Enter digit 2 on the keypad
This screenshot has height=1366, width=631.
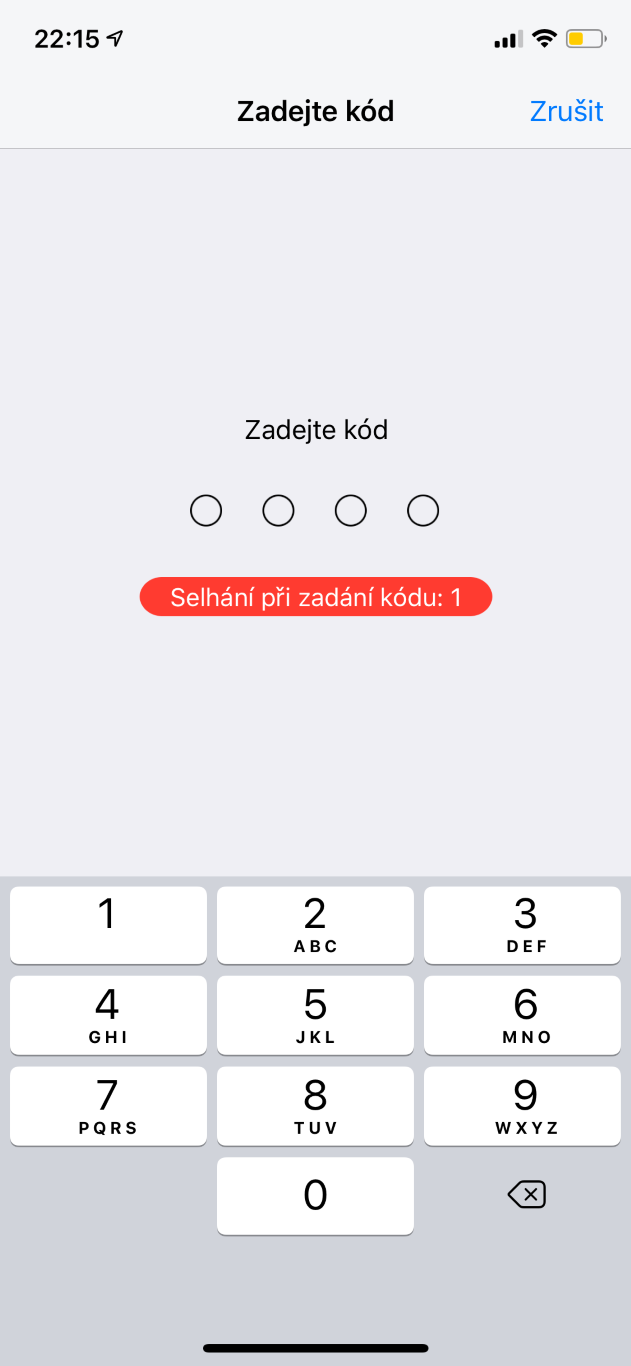pyautogui.click(x=315, y=925)
